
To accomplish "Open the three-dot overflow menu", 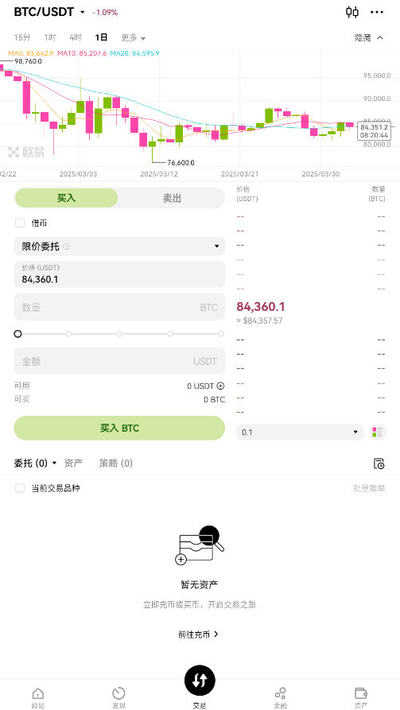I will pyautogui.click(x=377, y=12).
